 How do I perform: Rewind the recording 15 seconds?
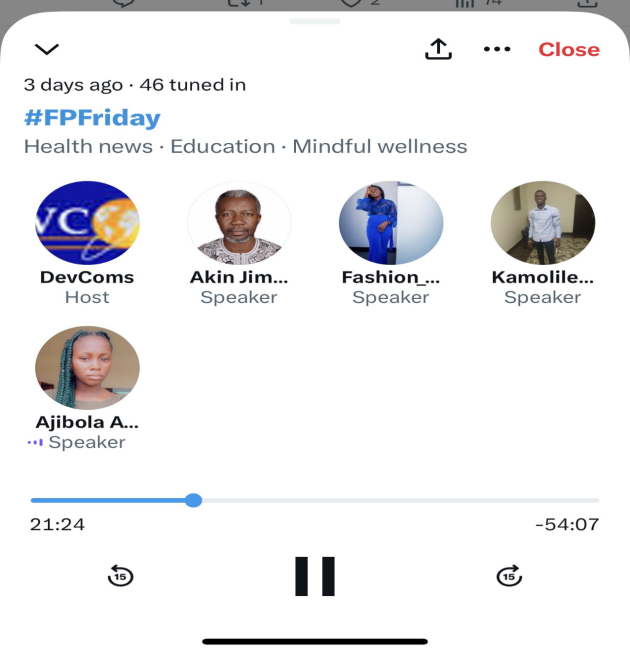click(121, 575)
